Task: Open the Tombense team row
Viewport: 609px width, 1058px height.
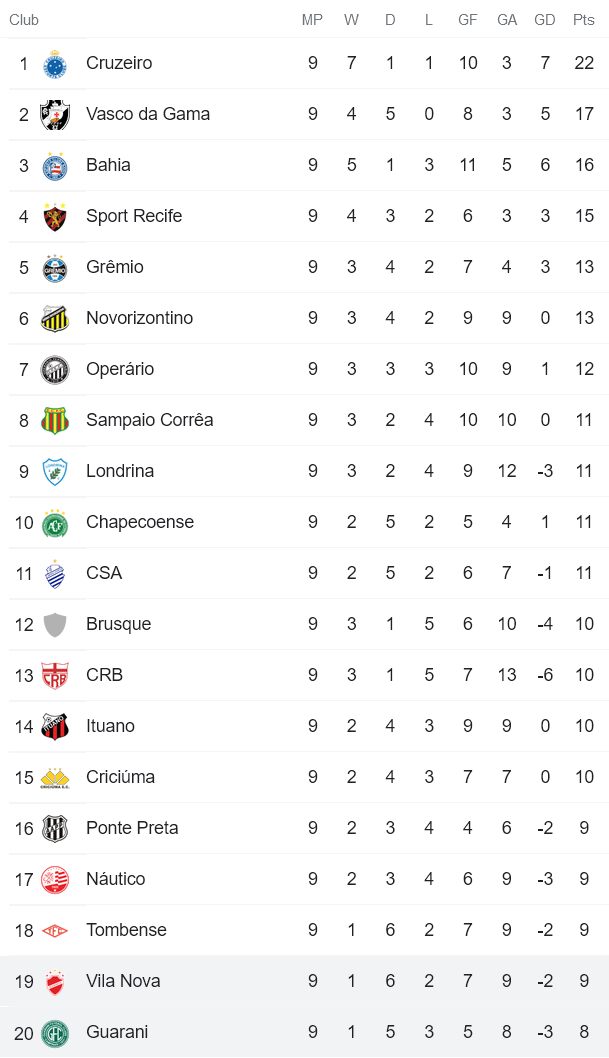Action: (x=126, y=930)
